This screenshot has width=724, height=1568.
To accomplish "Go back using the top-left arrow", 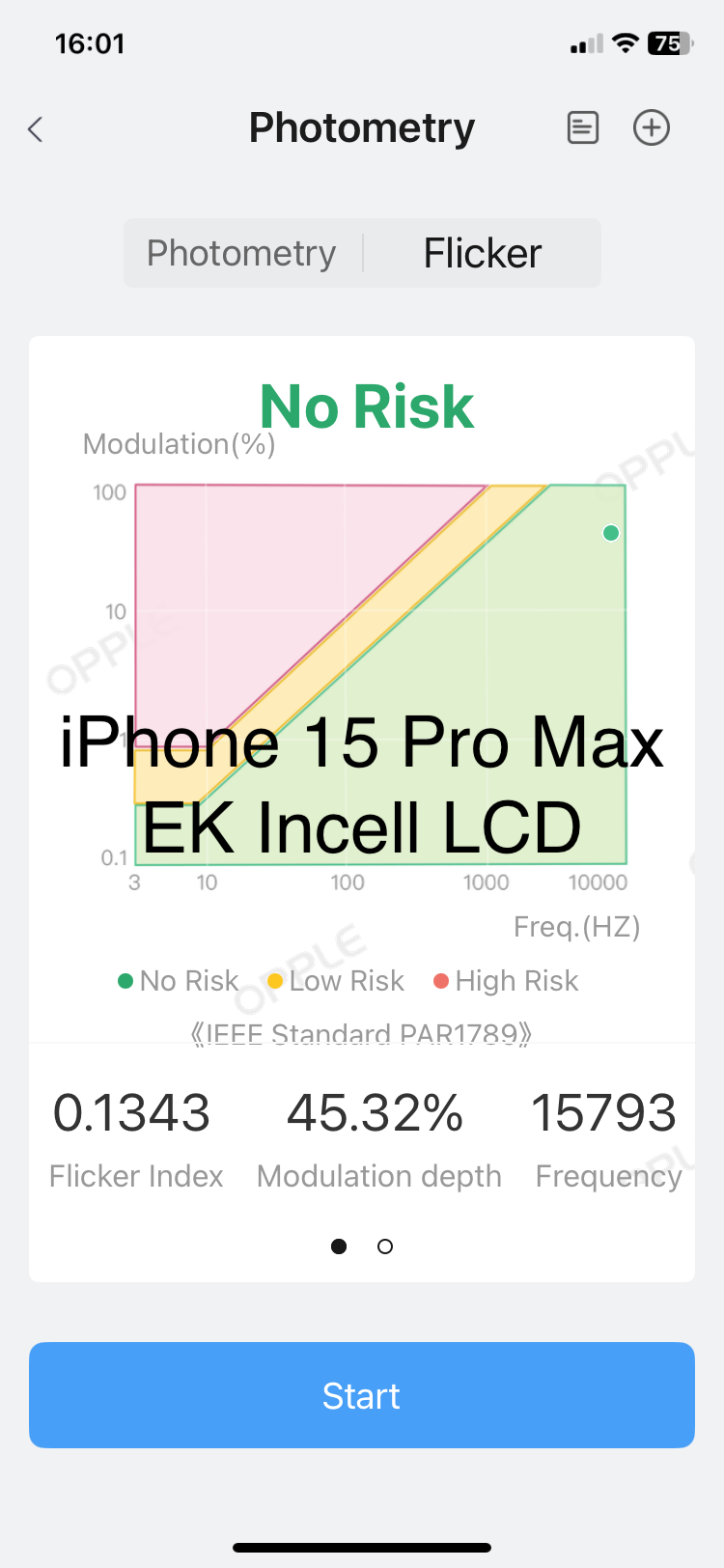I will pos(36,129).
